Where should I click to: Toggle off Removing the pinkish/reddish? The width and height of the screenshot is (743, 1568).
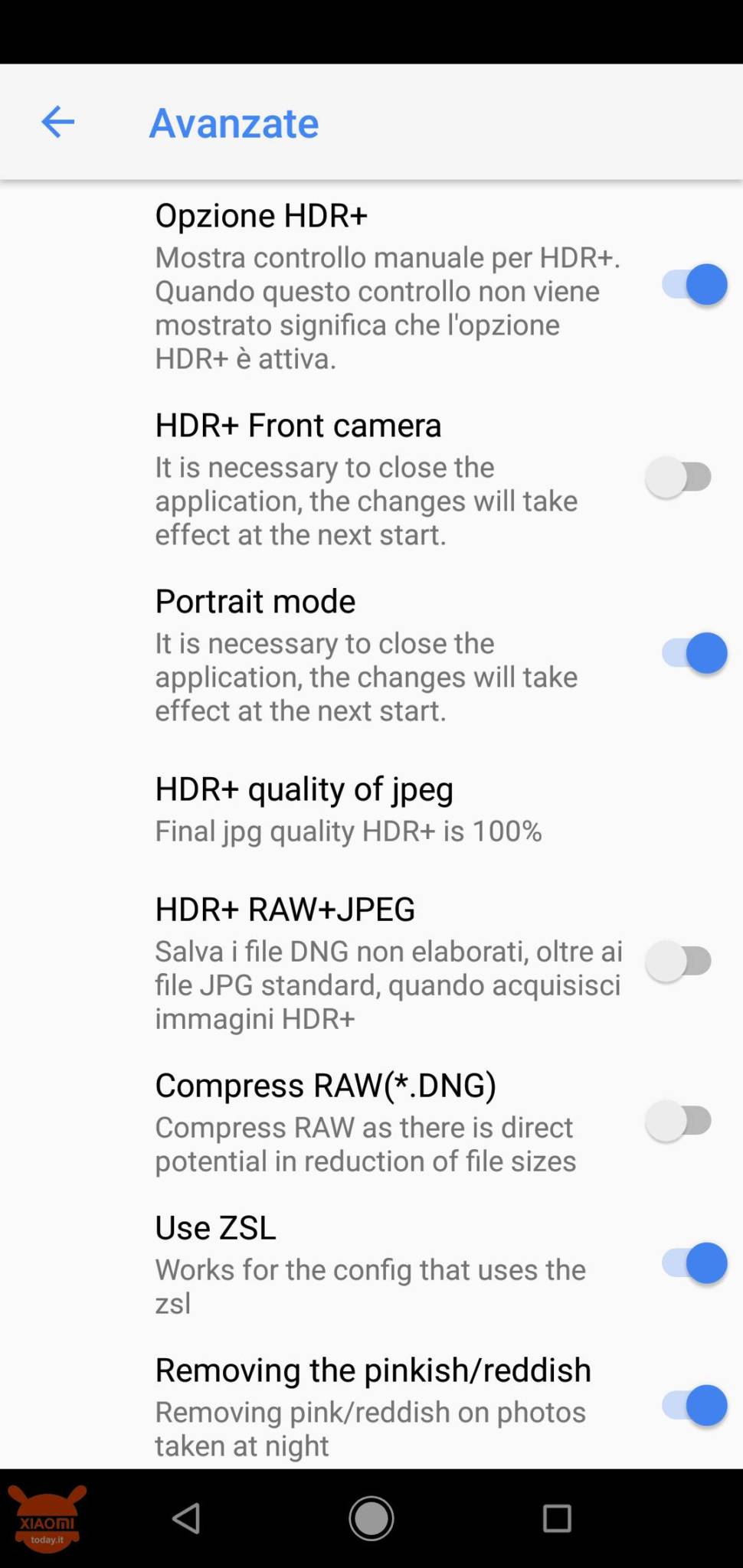[694, 1406]
